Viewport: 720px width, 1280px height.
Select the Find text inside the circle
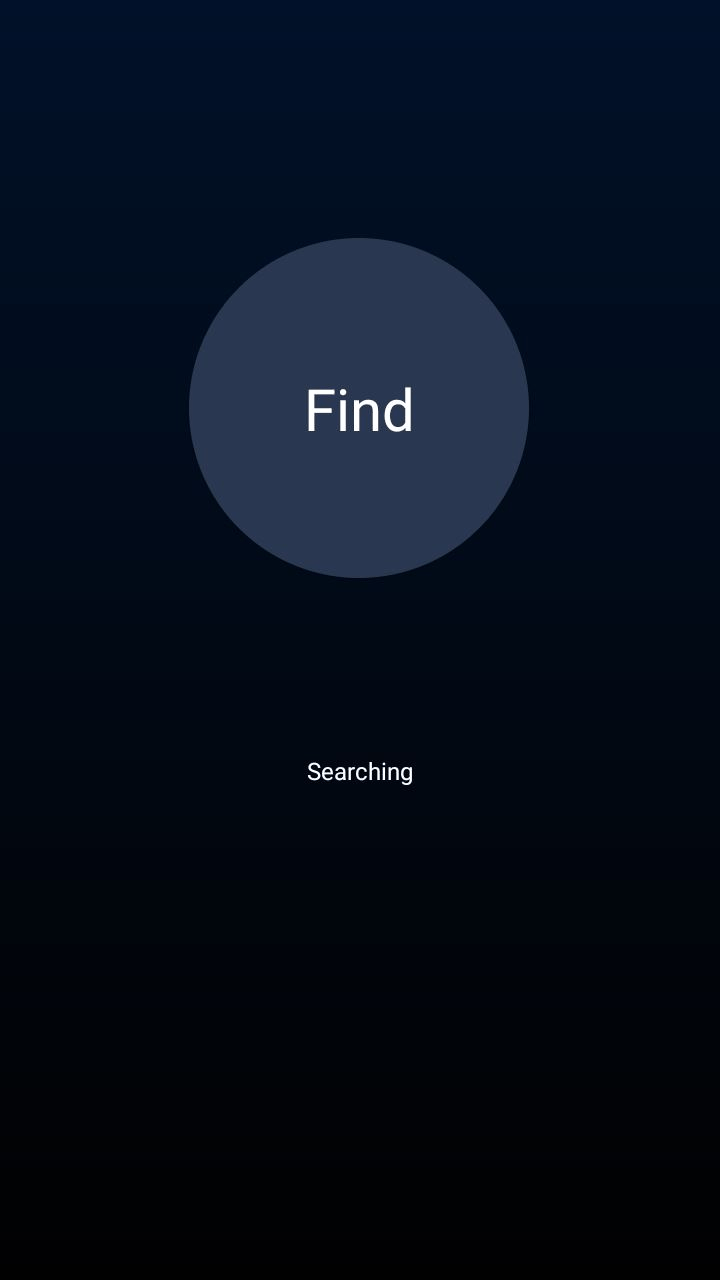tap(360, 408)
